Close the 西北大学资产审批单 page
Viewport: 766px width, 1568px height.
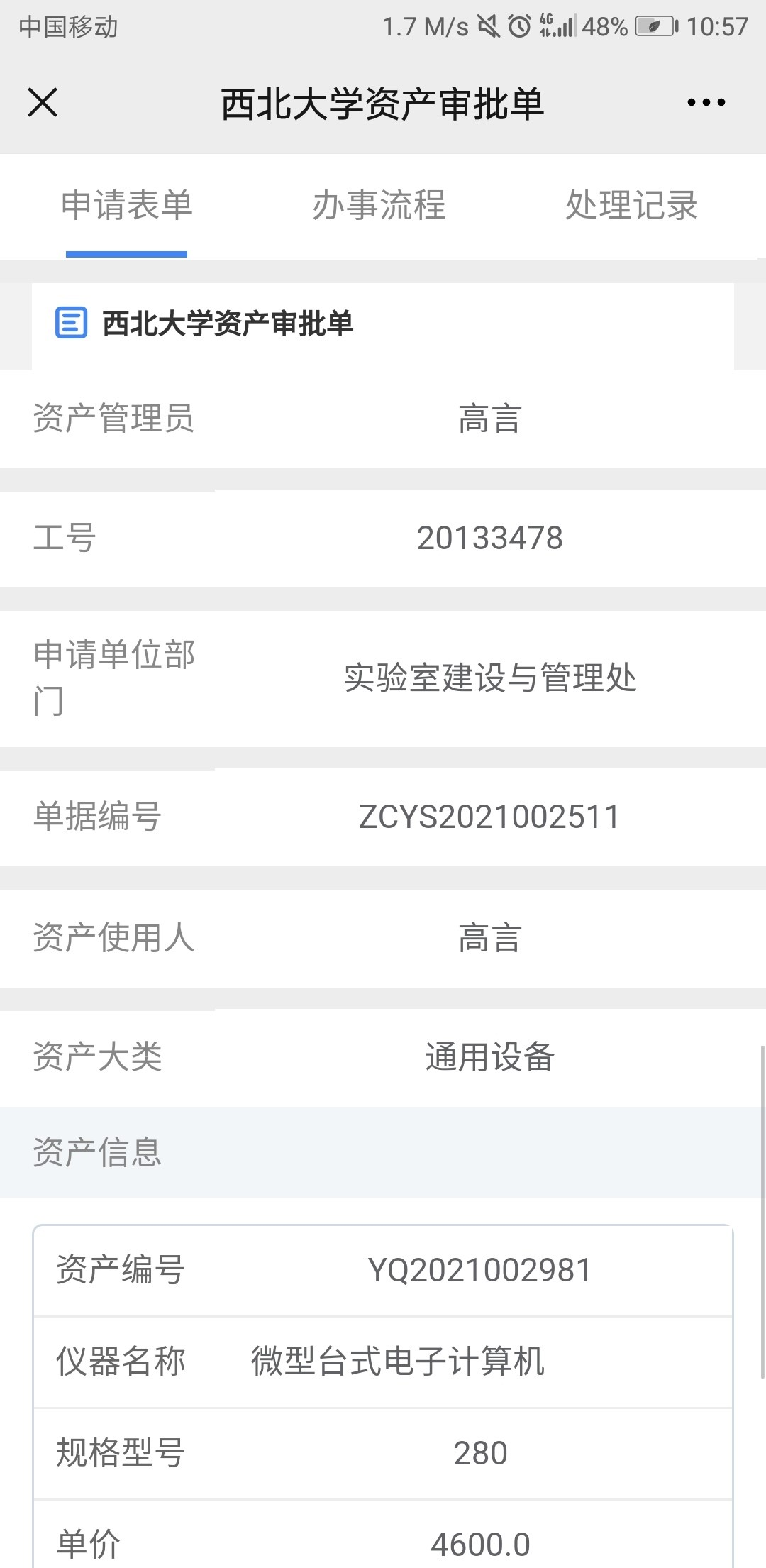(43, 102)
